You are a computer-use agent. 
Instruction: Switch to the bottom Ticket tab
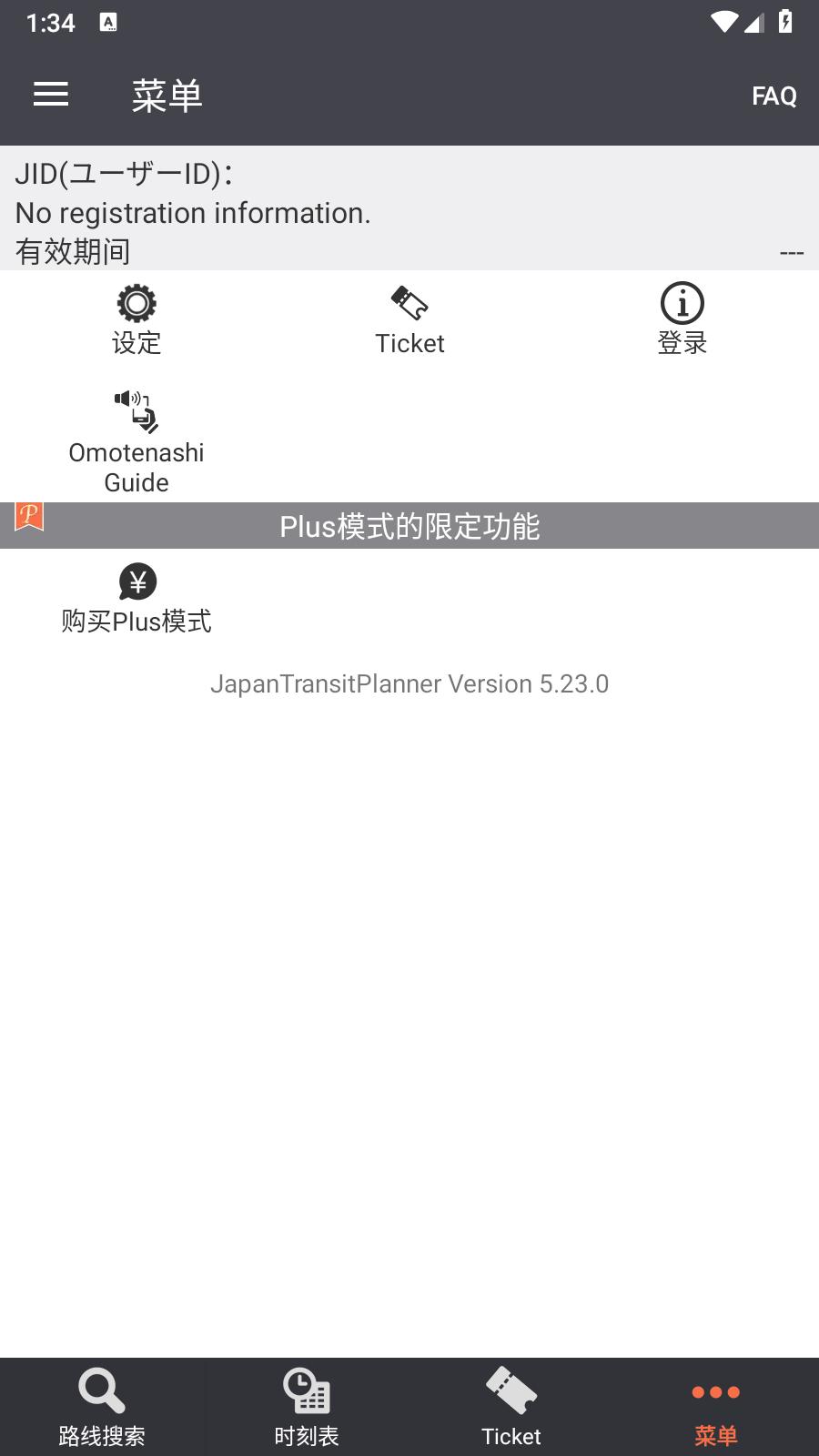tap(511, 1407)
